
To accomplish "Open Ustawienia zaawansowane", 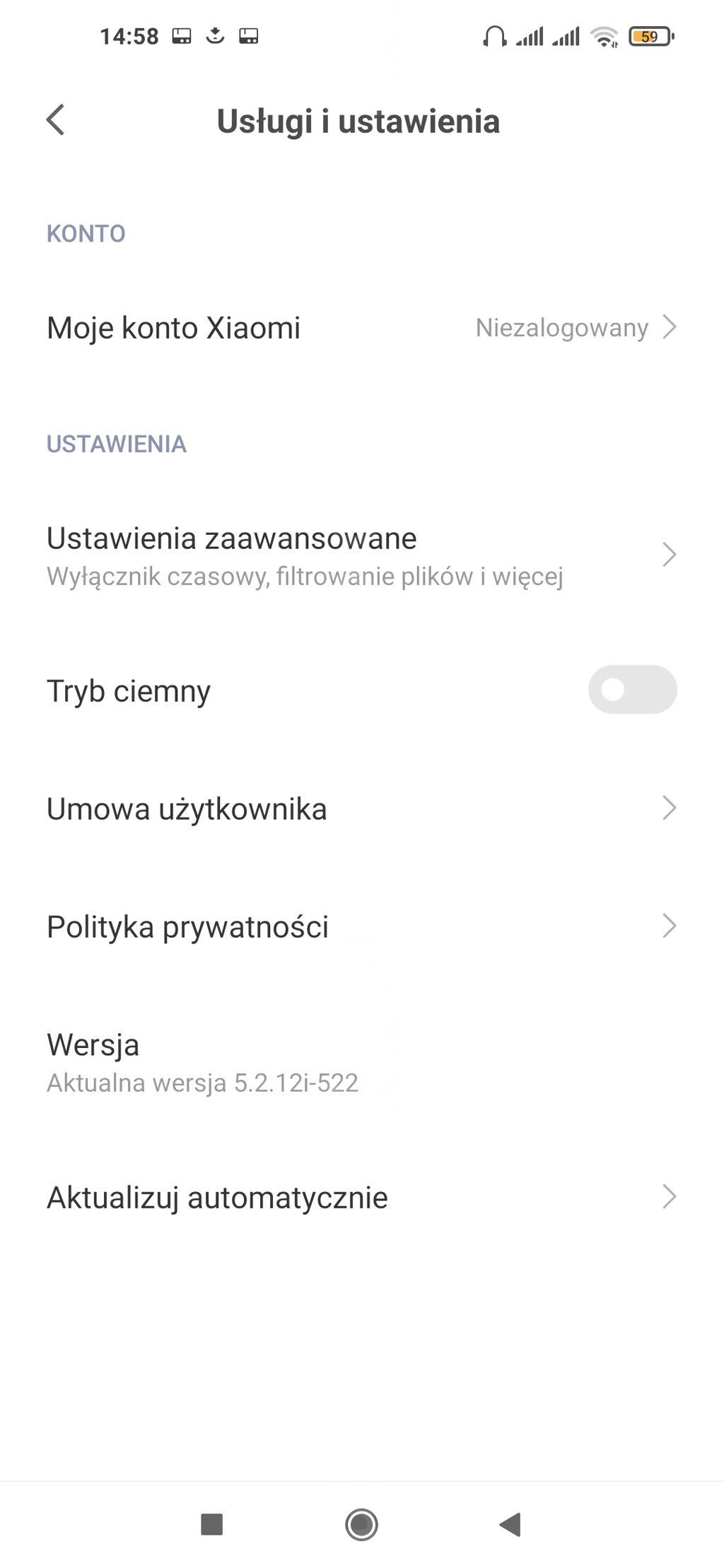I will click(361, 555).
